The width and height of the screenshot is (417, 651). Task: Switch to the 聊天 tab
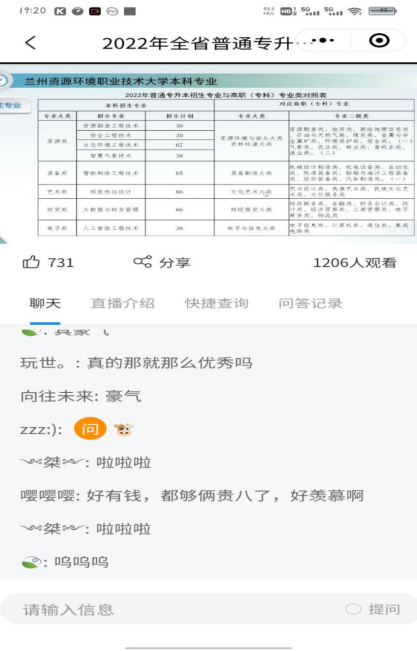pos(45,303)
